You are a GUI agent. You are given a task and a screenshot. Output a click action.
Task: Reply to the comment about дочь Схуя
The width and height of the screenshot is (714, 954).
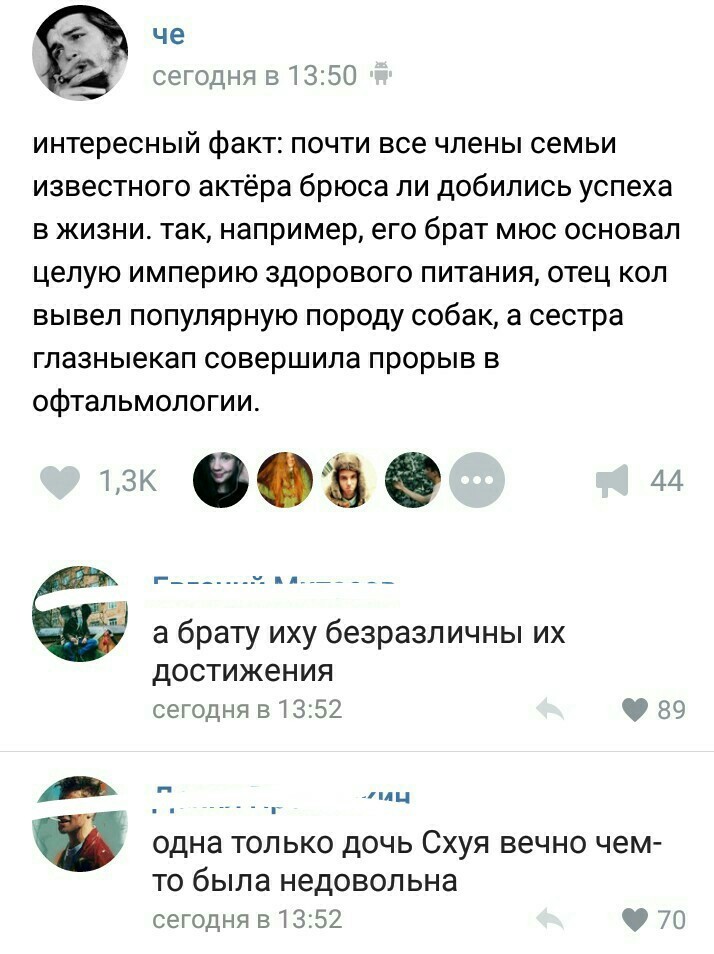click(549, 920)
